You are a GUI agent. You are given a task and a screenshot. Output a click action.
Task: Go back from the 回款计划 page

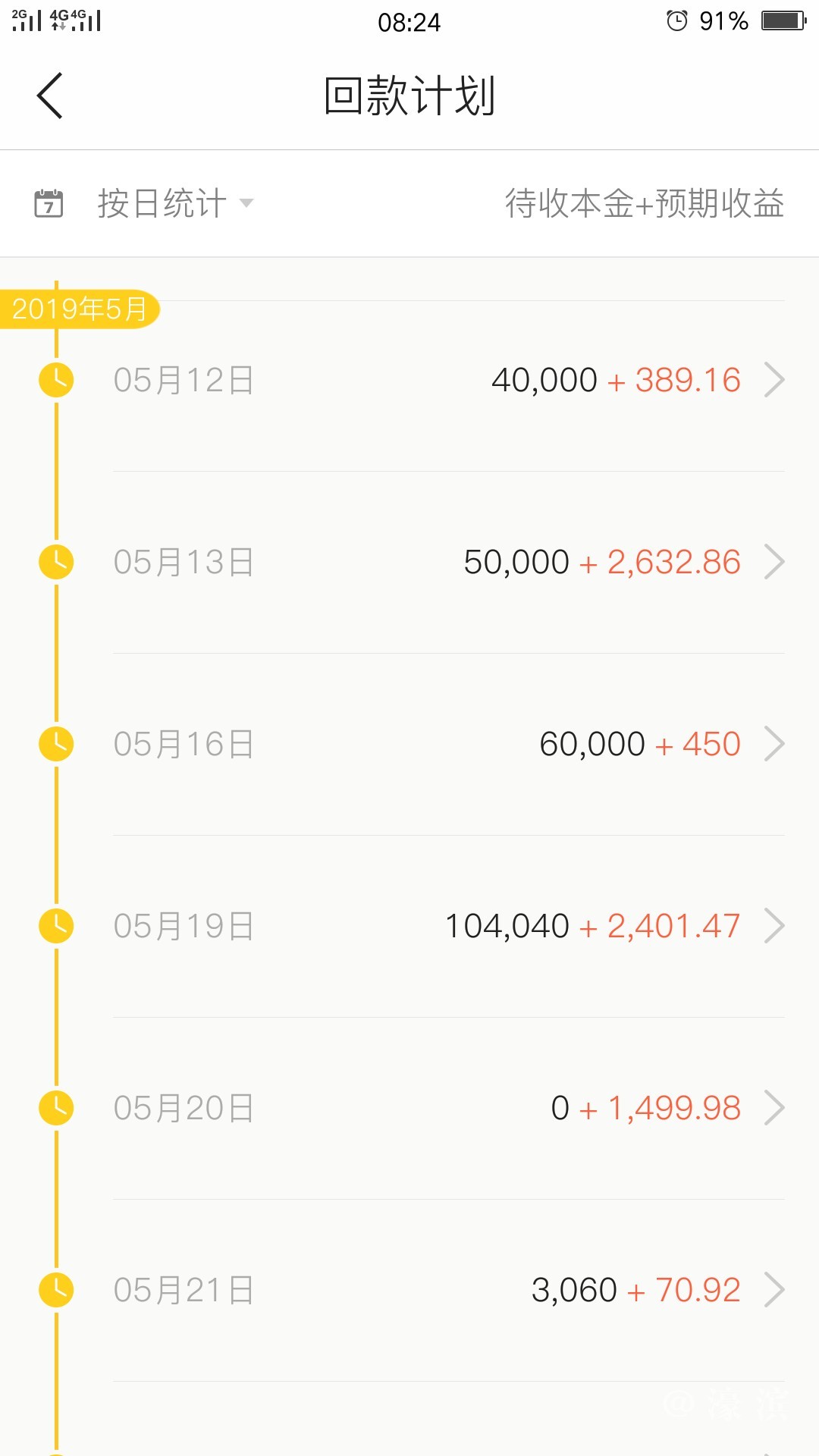coord(50,96)
